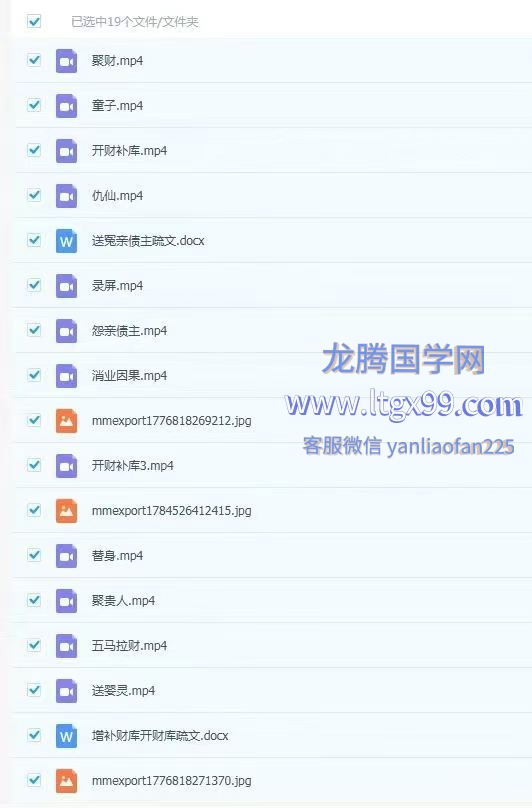Open the 替身.mp4 video

tap(117, 556)
